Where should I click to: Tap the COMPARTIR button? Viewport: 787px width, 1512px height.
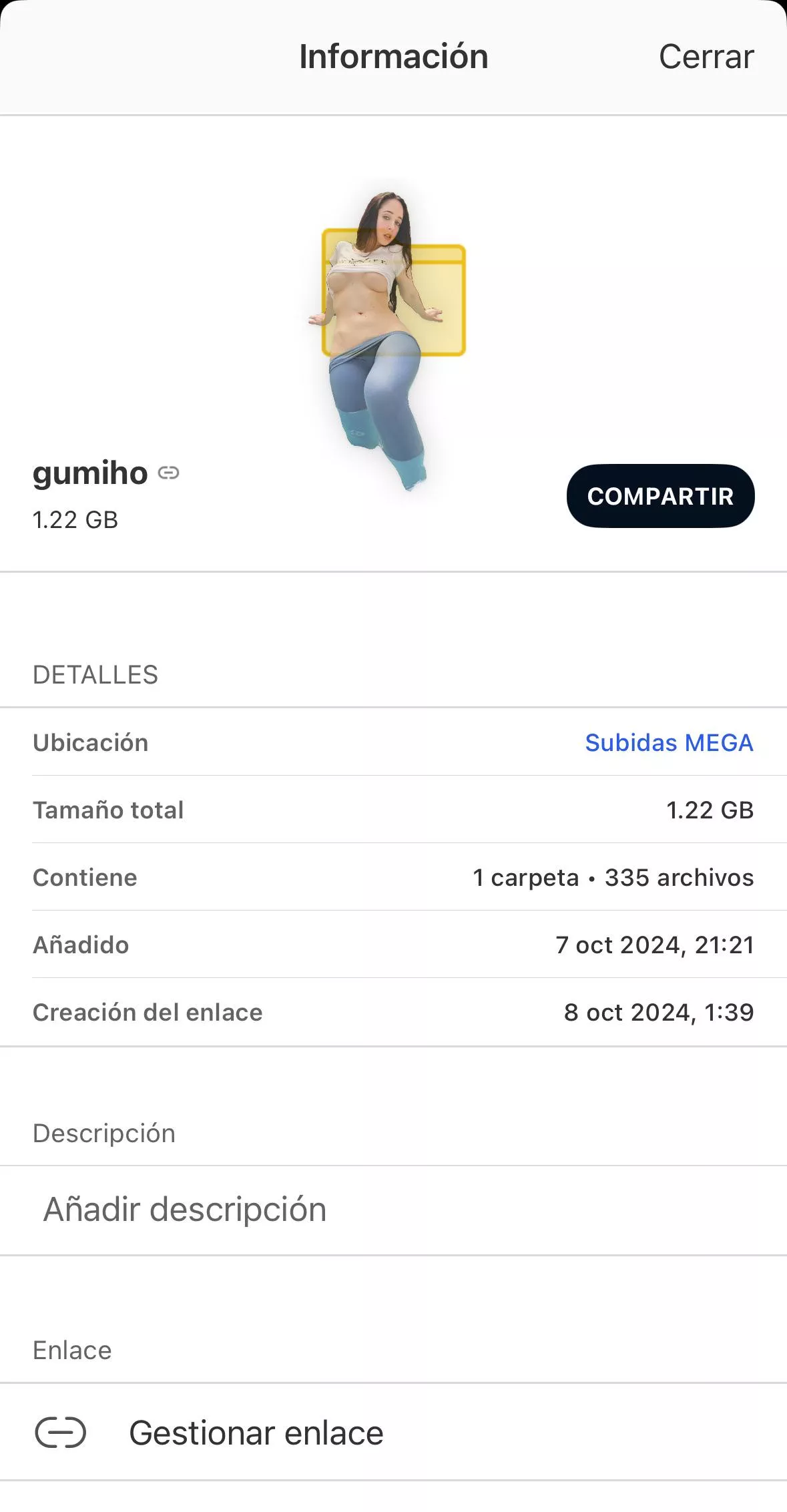coord(660,496)
